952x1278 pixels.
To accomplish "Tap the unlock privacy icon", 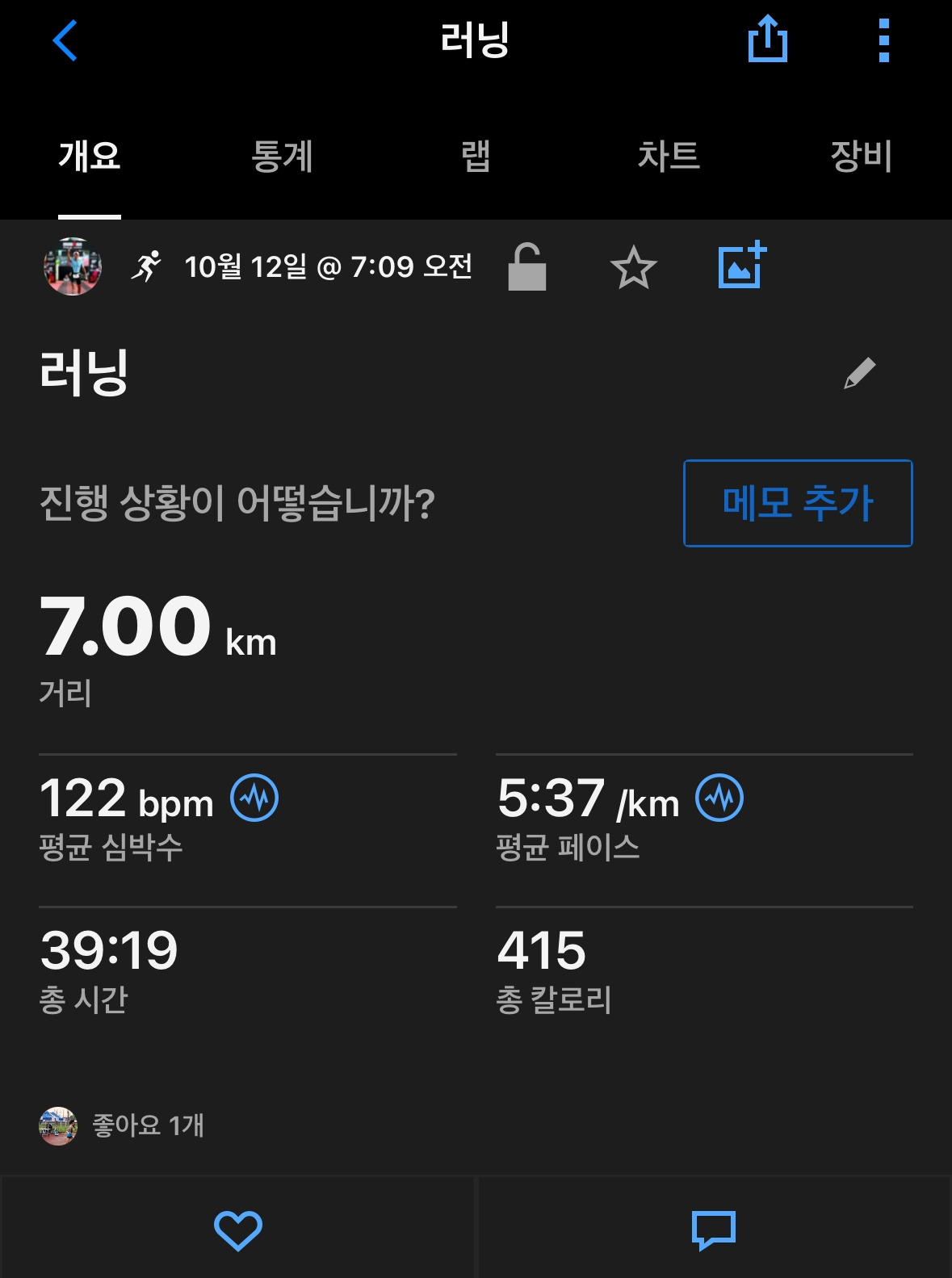I will 527,266.
